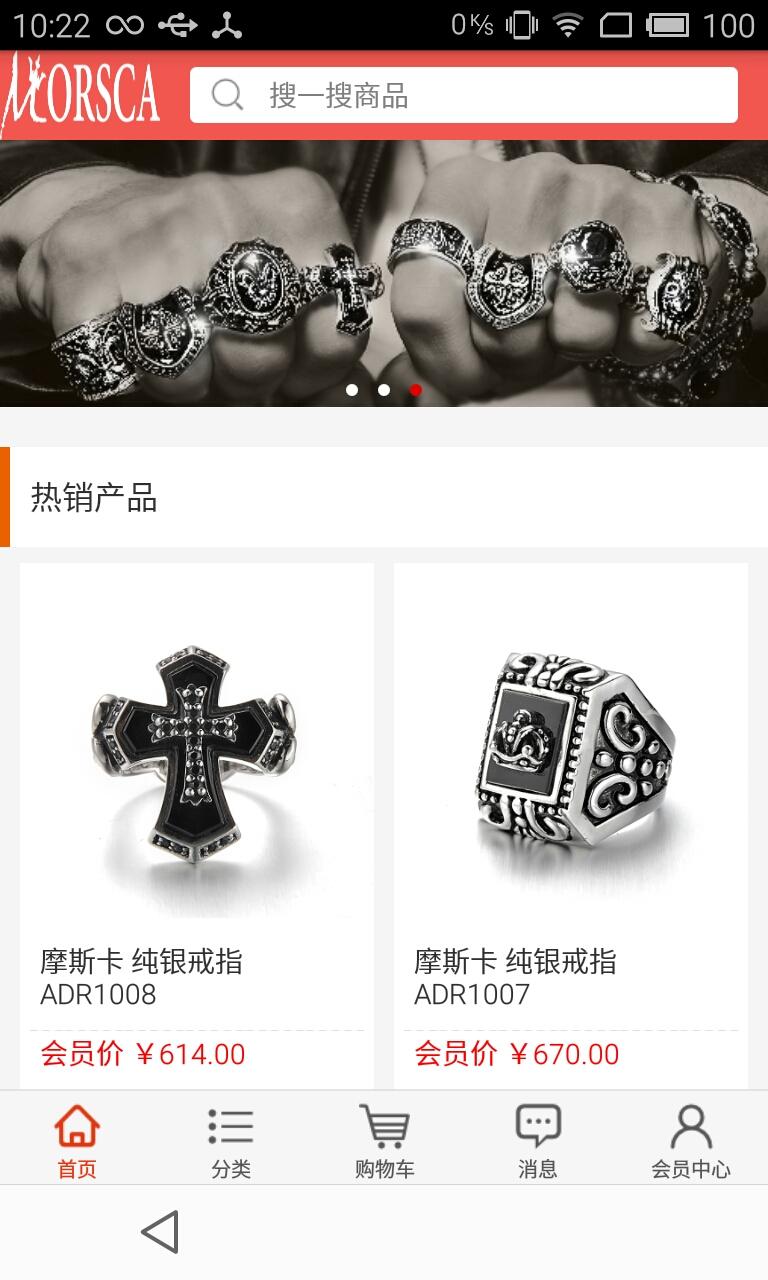Check the 消息 messages tab
The width and height of the screenshot is (768, 1280).
pyautogui.click(x=538, y=1140)
